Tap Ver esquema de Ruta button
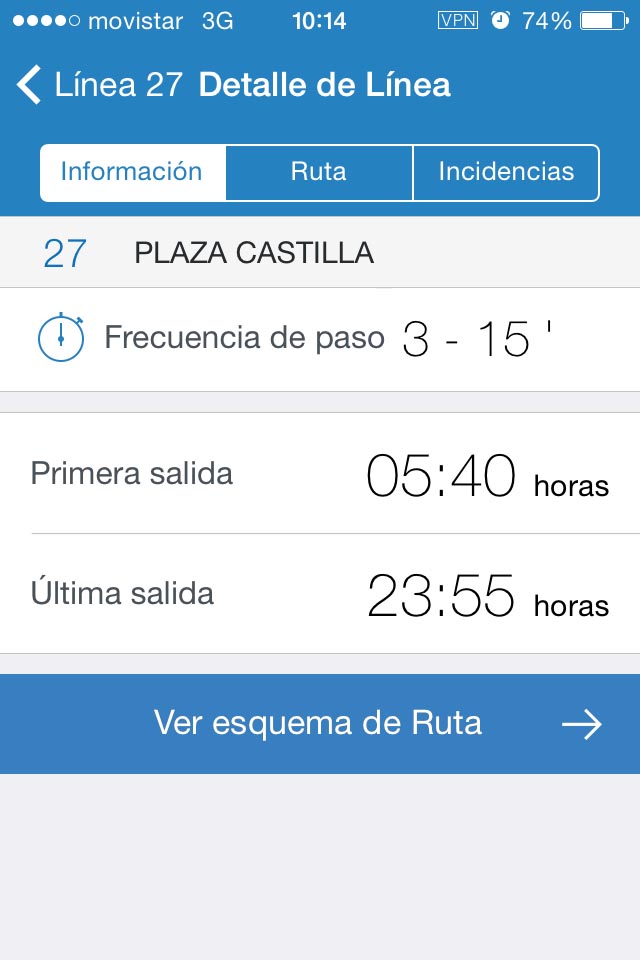 tap(320, 723)
